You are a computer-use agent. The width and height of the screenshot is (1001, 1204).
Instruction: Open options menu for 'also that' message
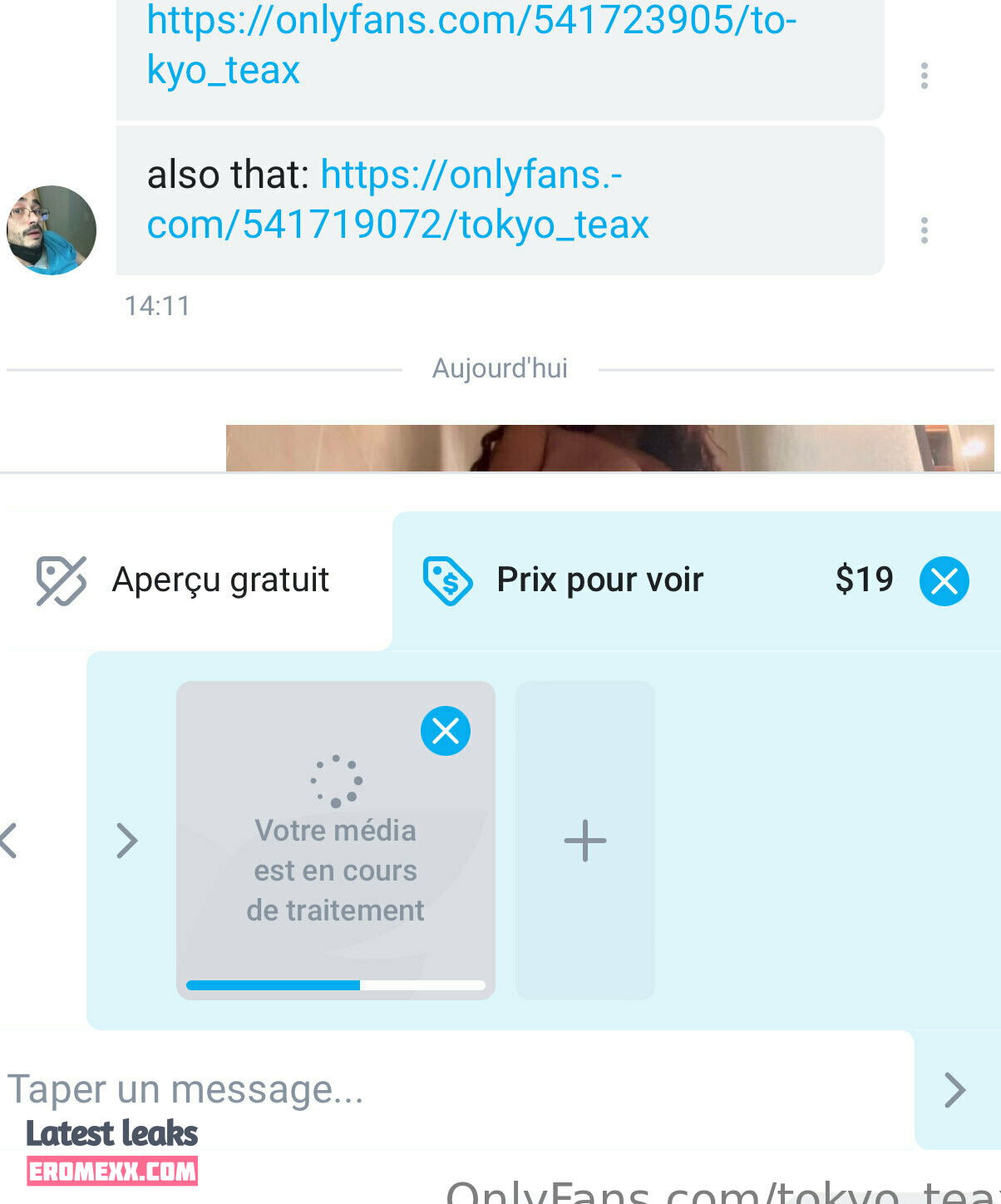tap(924, 230)
